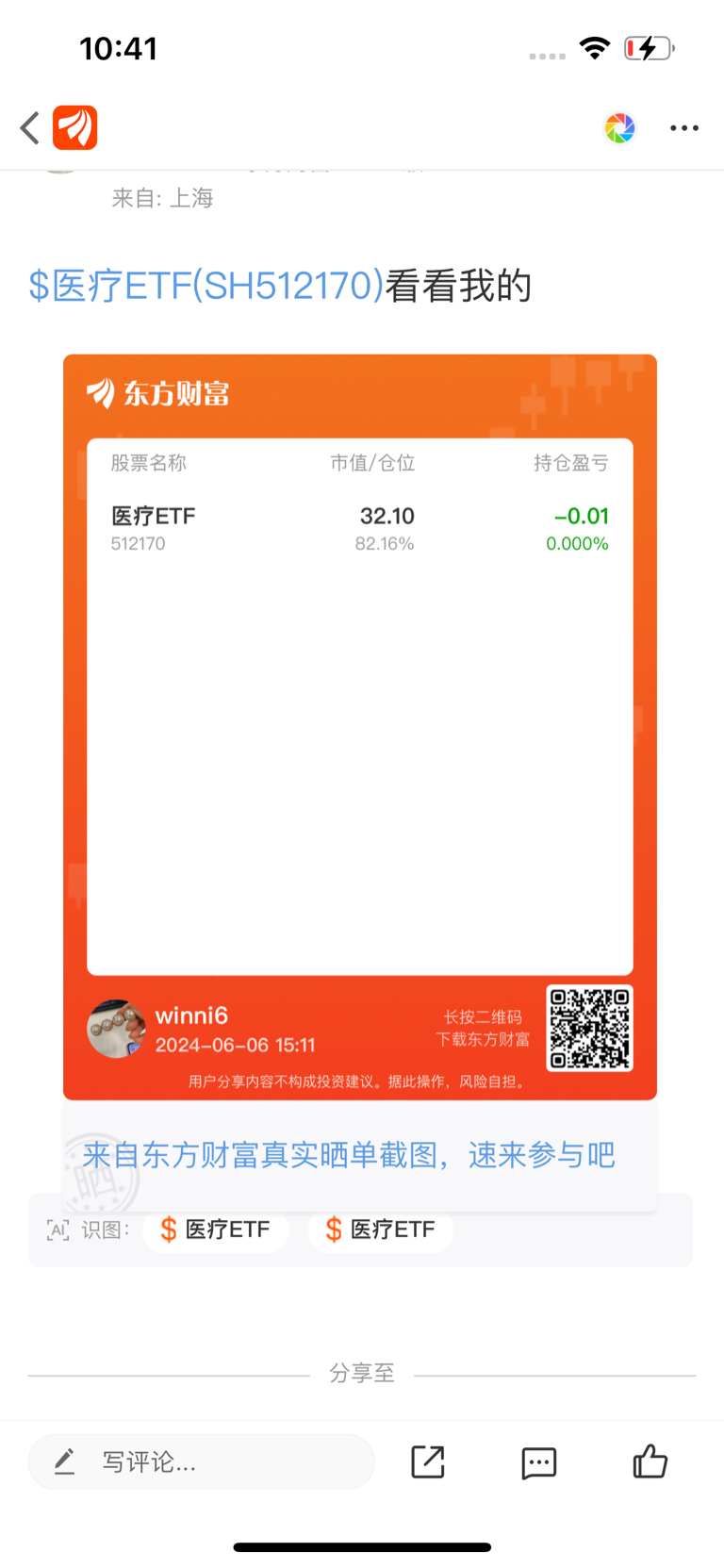Select the second 医疗ETF recognition chip
724x1568 pixels.
(381, 1230)
